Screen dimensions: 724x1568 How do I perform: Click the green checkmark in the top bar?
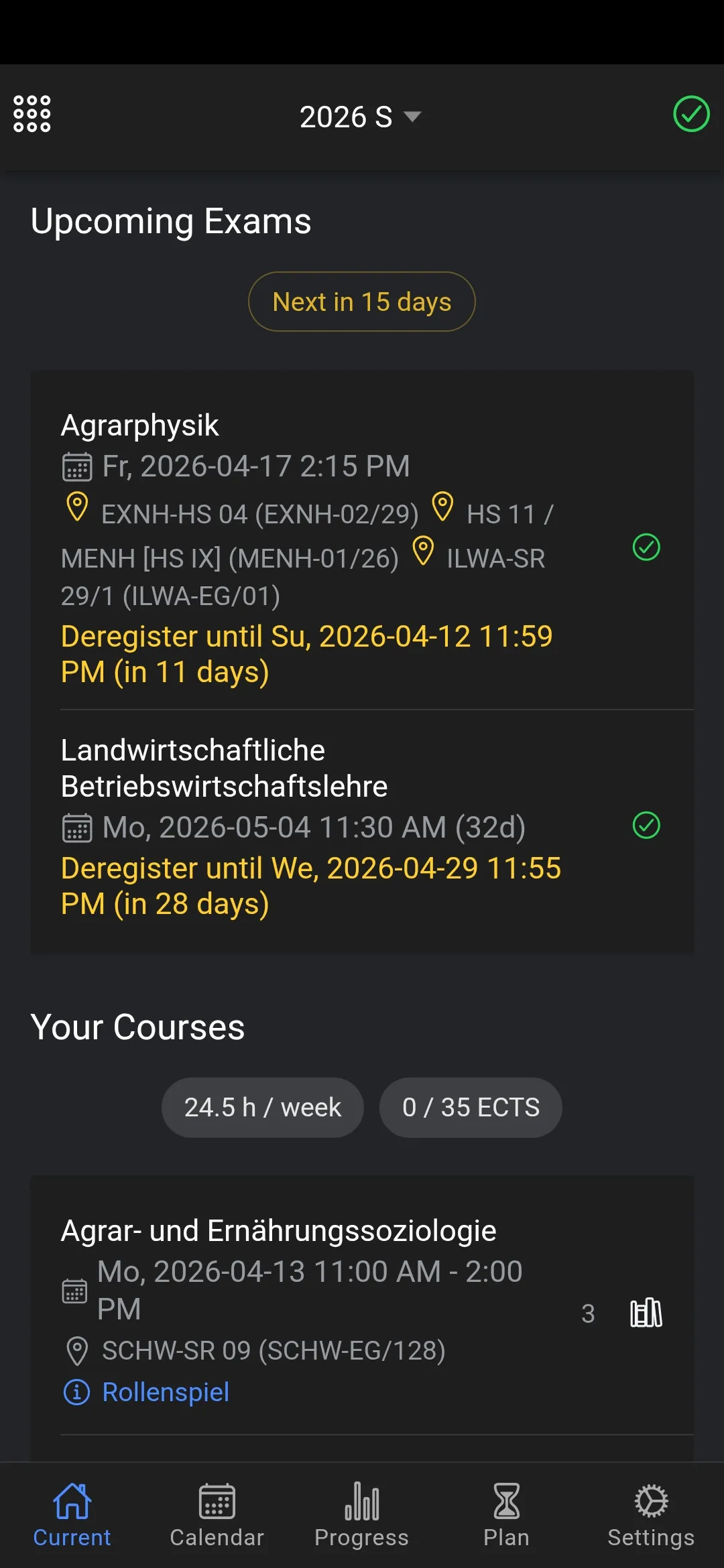pos(691,114)
